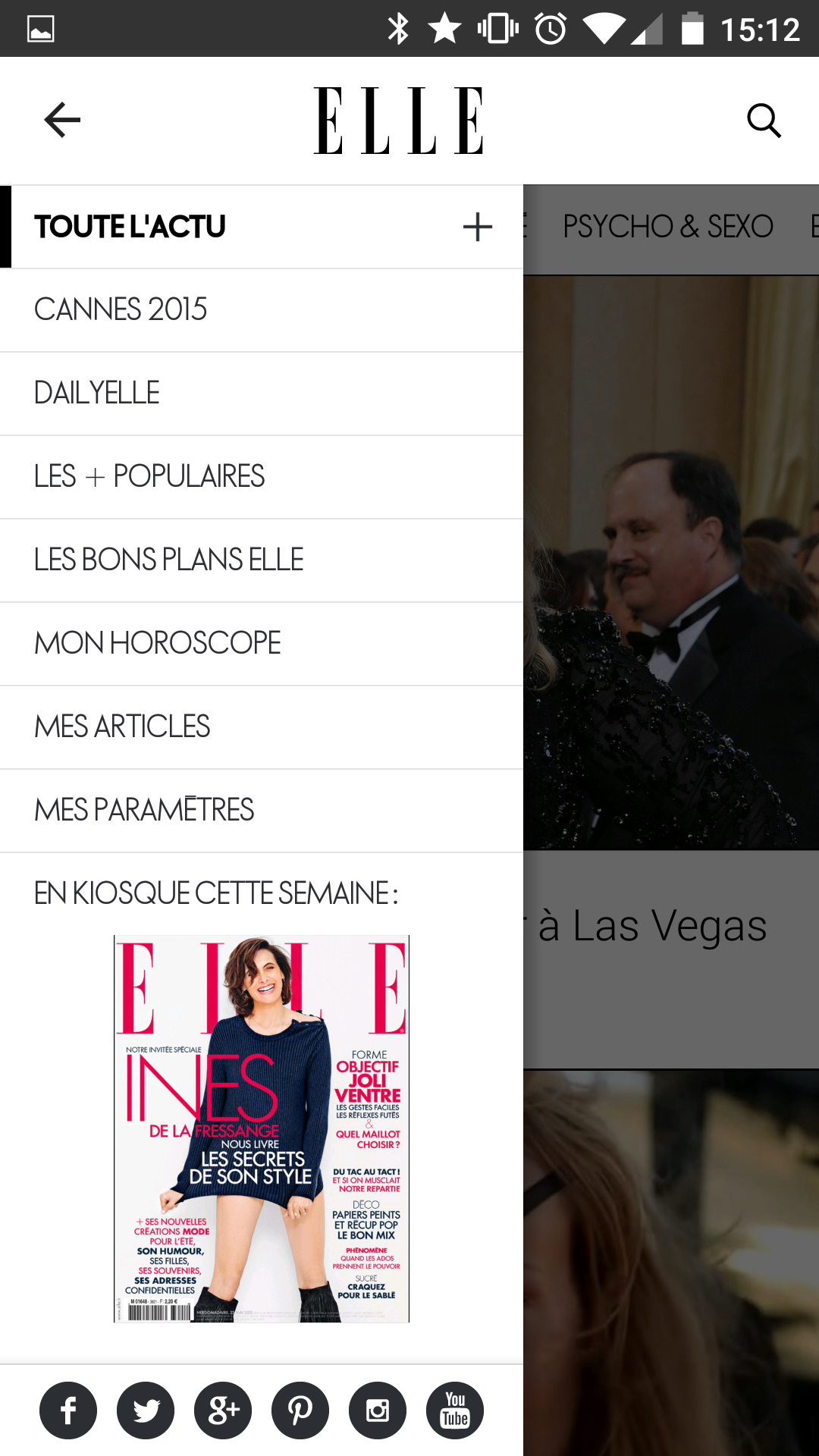Image resolution: width=819 pixels, height=1456 pixels.
Task: Go to Les + Populaires
Action: point(262,477)
